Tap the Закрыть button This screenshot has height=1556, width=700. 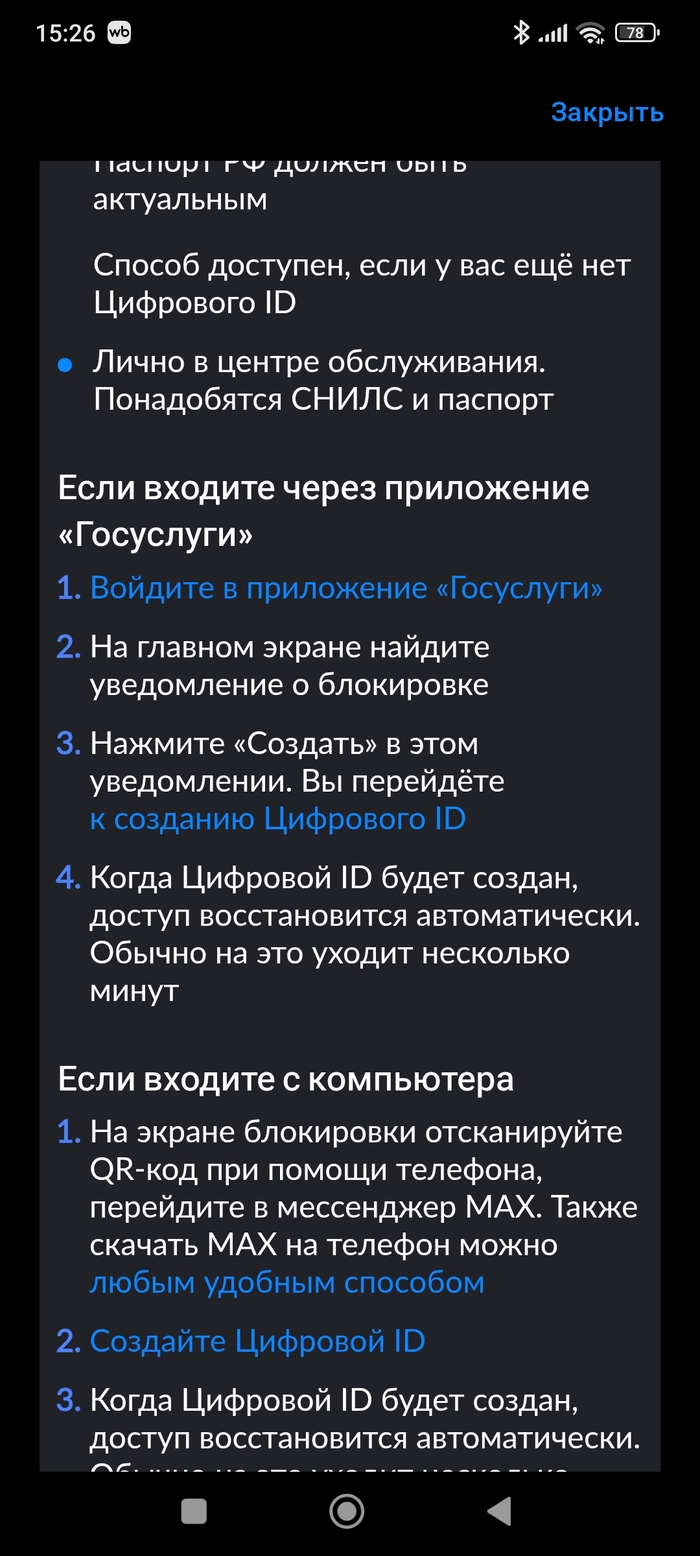[x=607, y=112]
